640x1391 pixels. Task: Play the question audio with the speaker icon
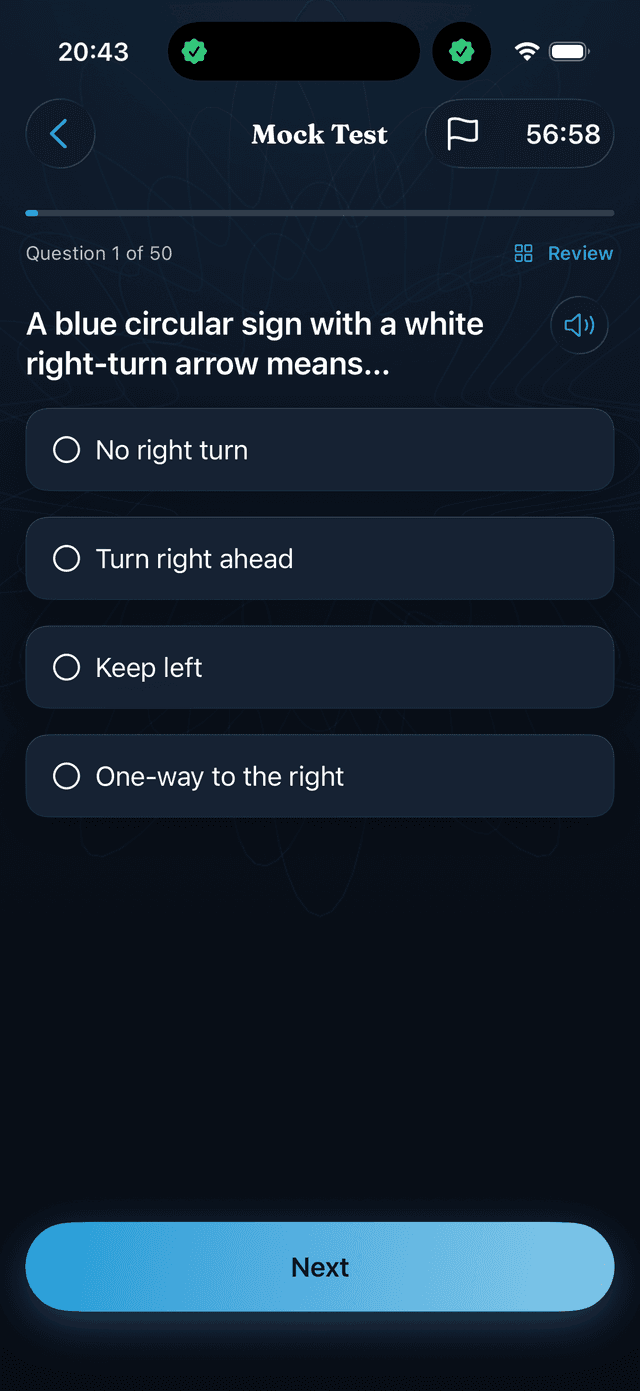pyautogui.click(x=579, y=325)
